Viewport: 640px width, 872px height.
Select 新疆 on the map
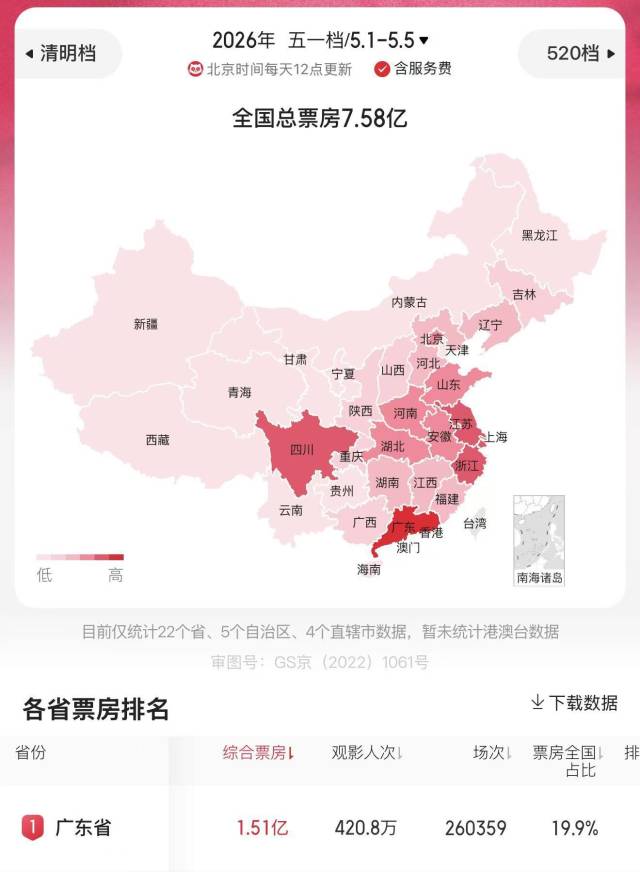point(146,324)
